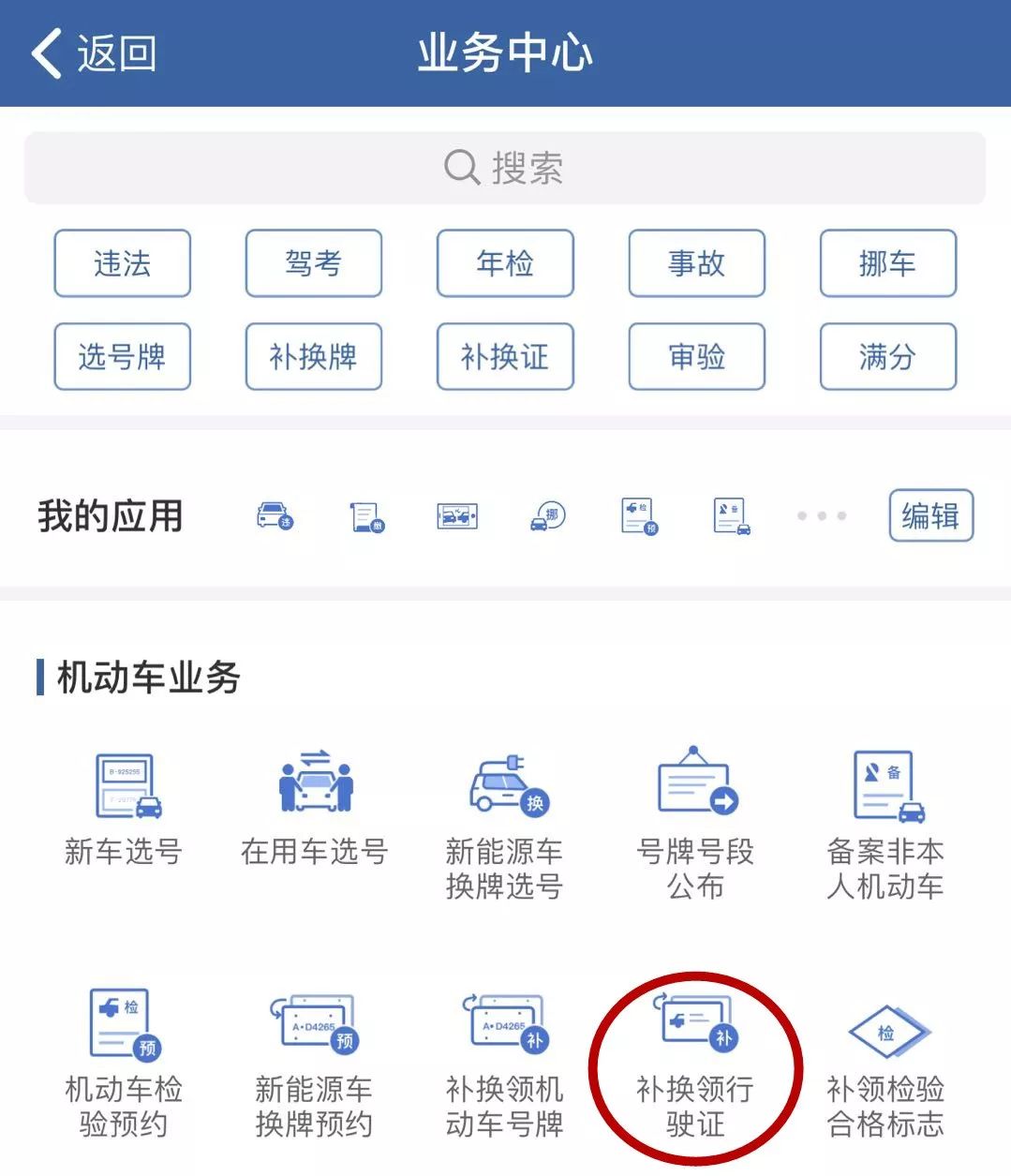Open the 满分 service category
The image size is (1011, 1176).
point(886,357)
